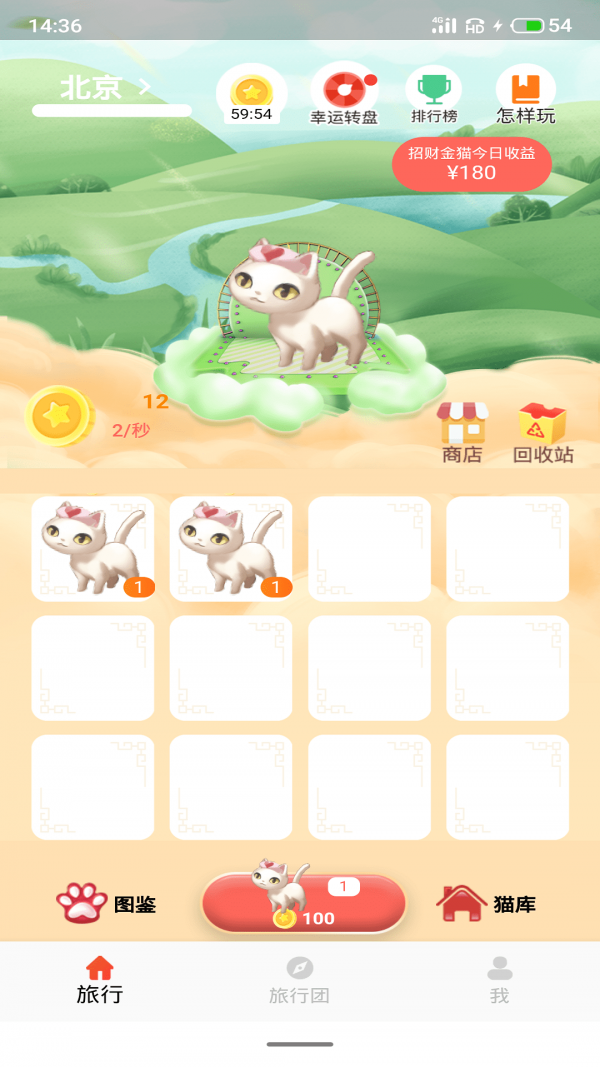Open 幸运转盘 lucky wheel
The height and width of the screenshot is (1067, 600).
(344, 96)
